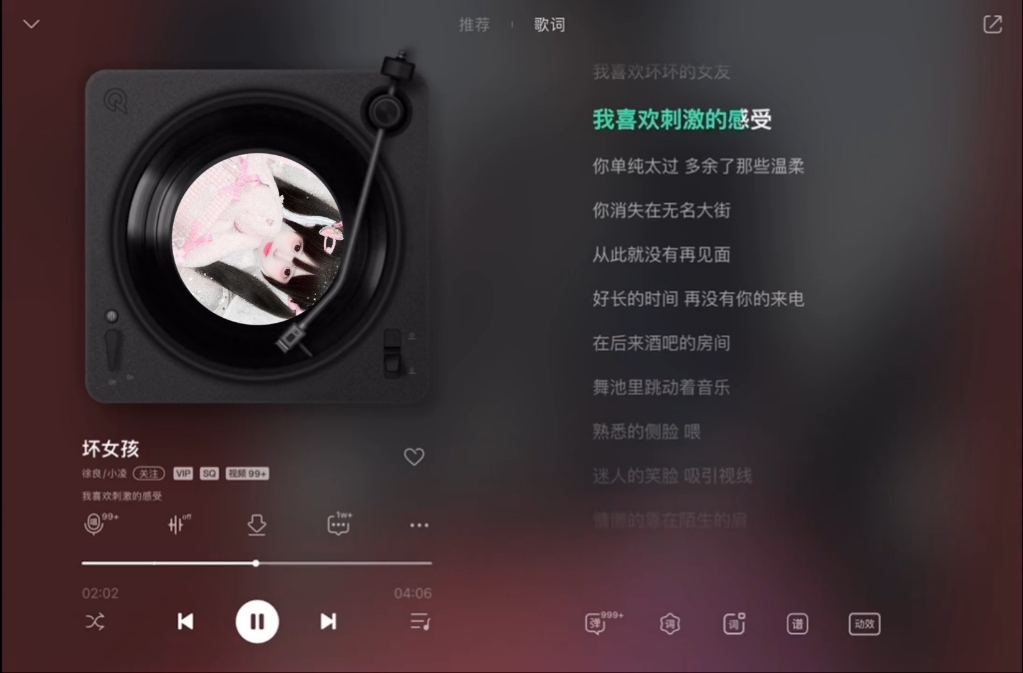The height and width of the screenshot is (673, 1023).
Task: Open the more options three-dot menu
Action: 419,525
